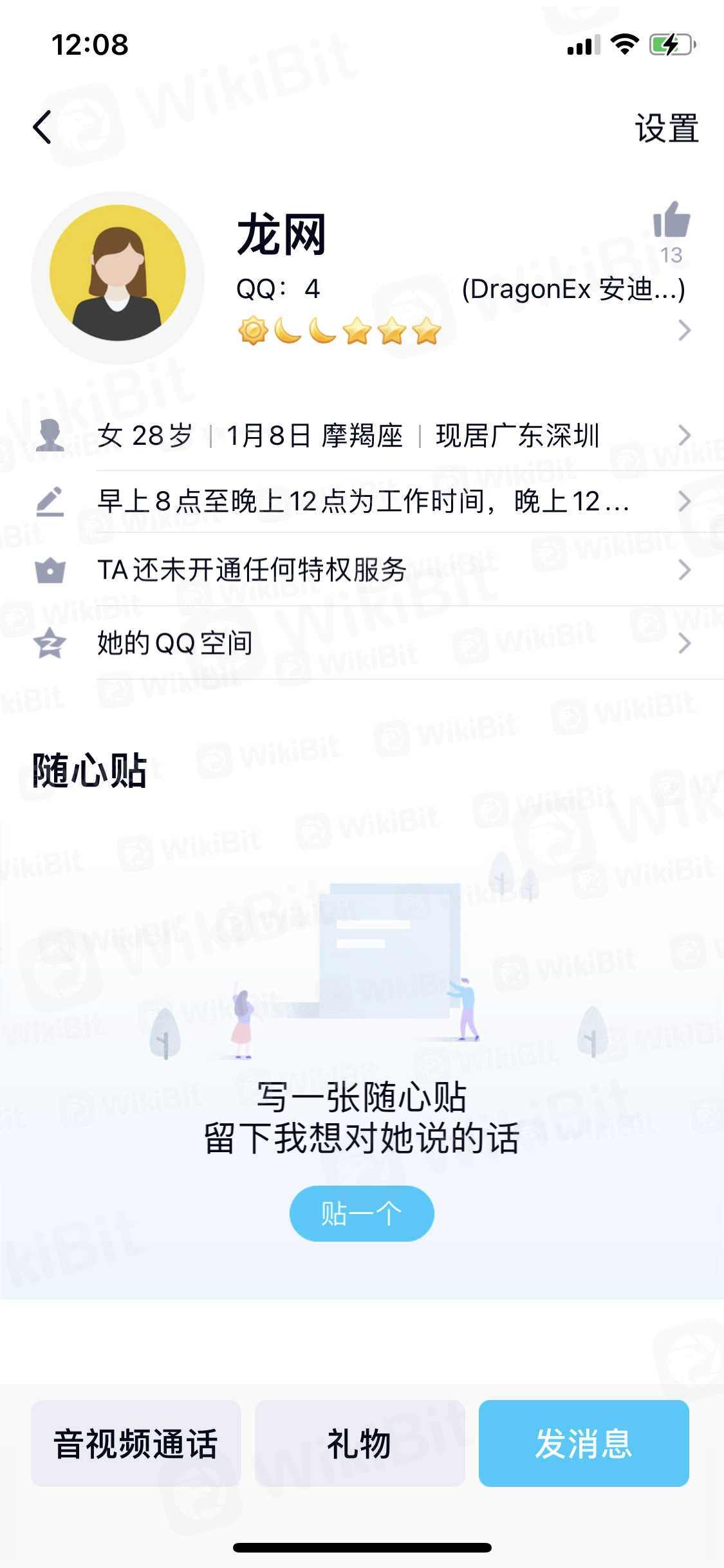Send a 礼物 gift
Screen dimensions: 724x1568
click(360, 1444)
